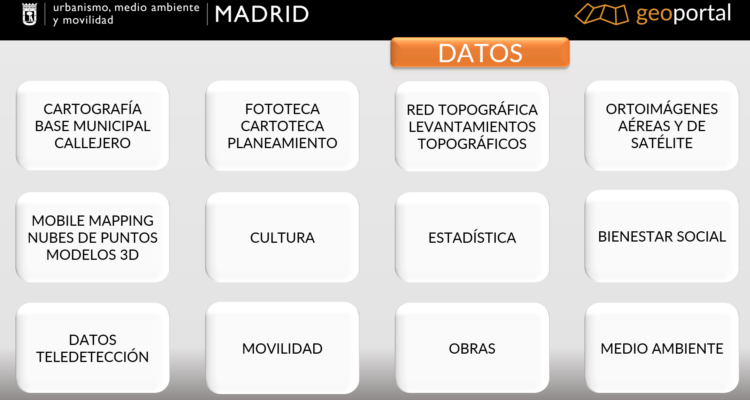Screen dimensions: 750x400
Task: Open the Obras category
Action: 472,348
